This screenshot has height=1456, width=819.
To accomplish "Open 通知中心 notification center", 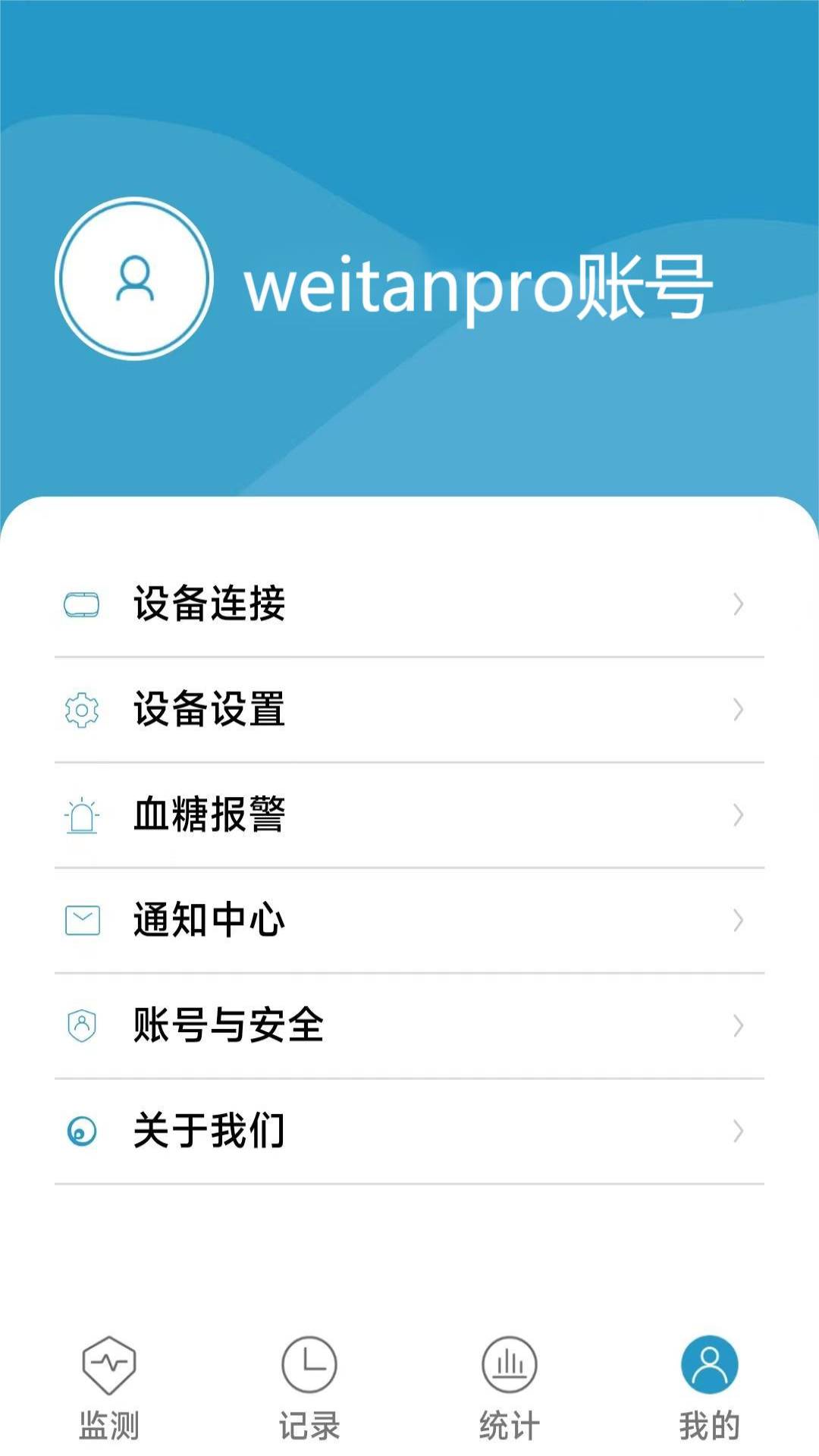I will 409,921.
